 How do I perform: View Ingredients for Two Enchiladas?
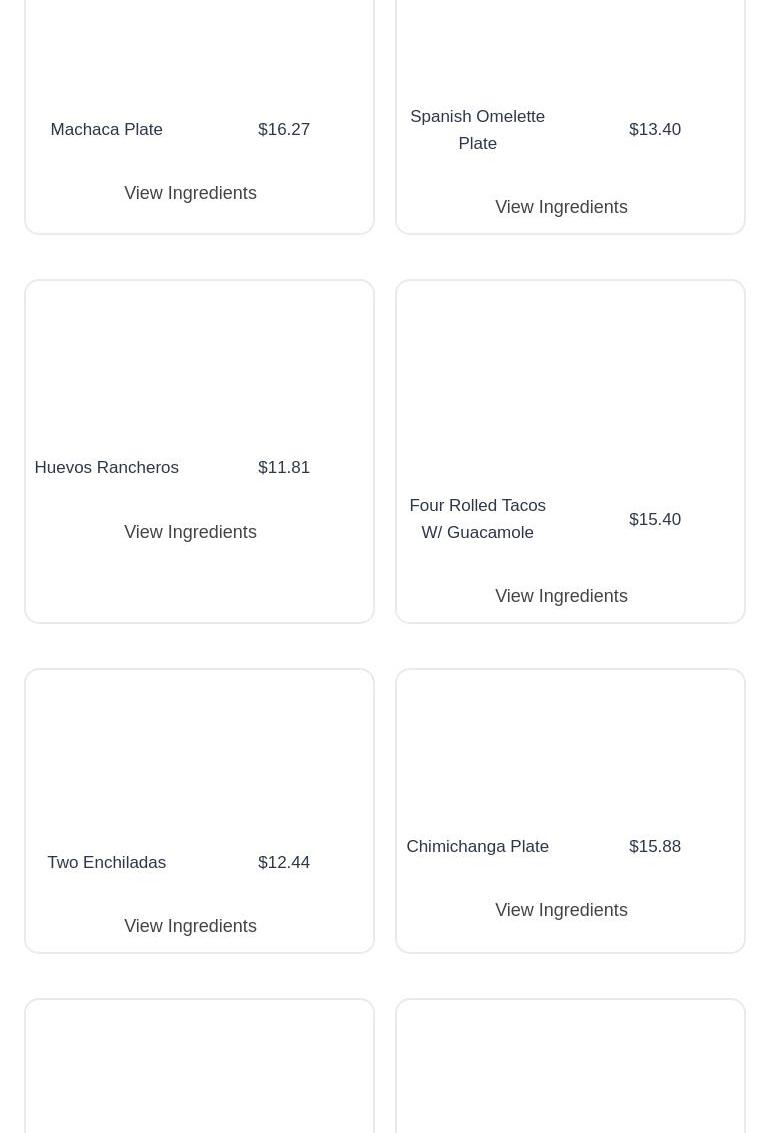[190, 925]
